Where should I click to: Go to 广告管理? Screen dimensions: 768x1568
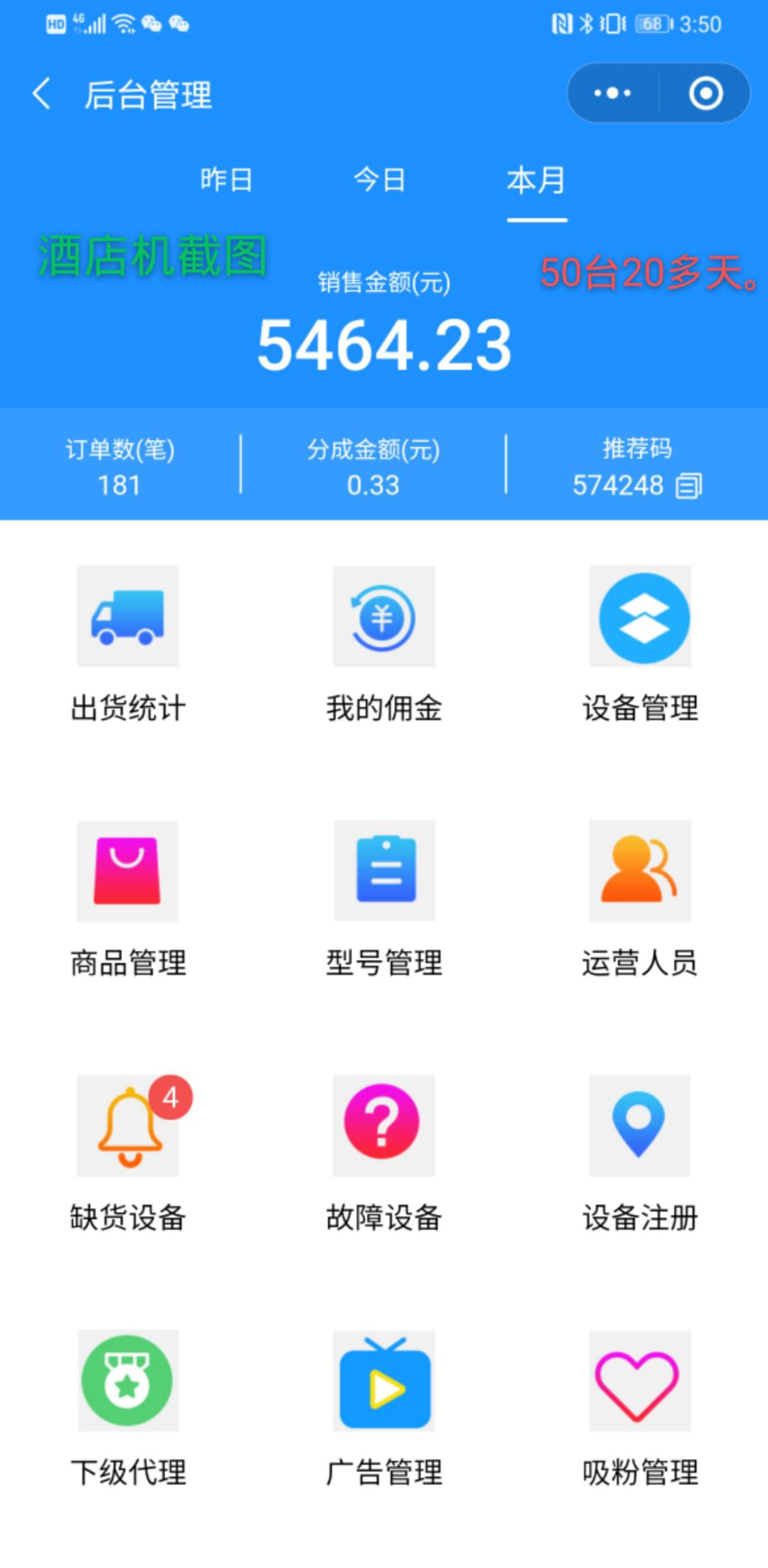(384, 1381)
